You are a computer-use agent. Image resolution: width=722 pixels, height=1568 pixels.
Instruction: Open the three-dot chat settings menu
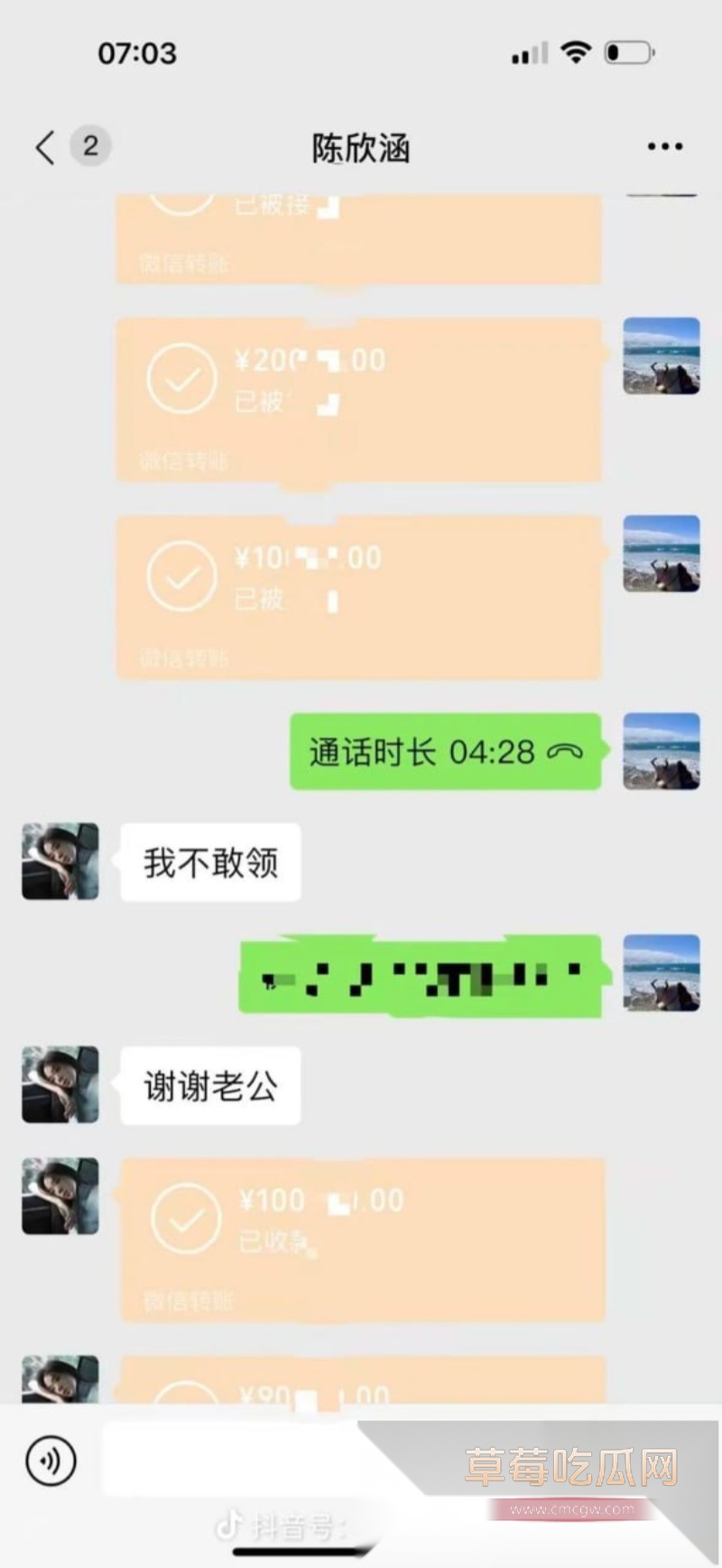tap(664, 145)
